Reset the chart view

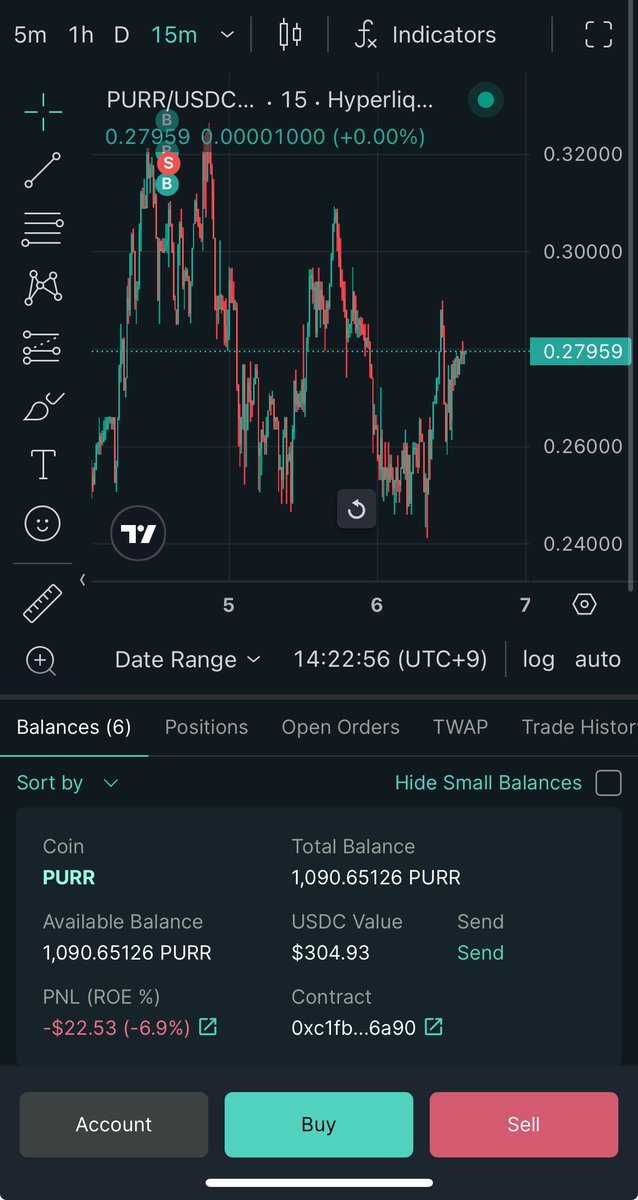[x=356, y=510]
